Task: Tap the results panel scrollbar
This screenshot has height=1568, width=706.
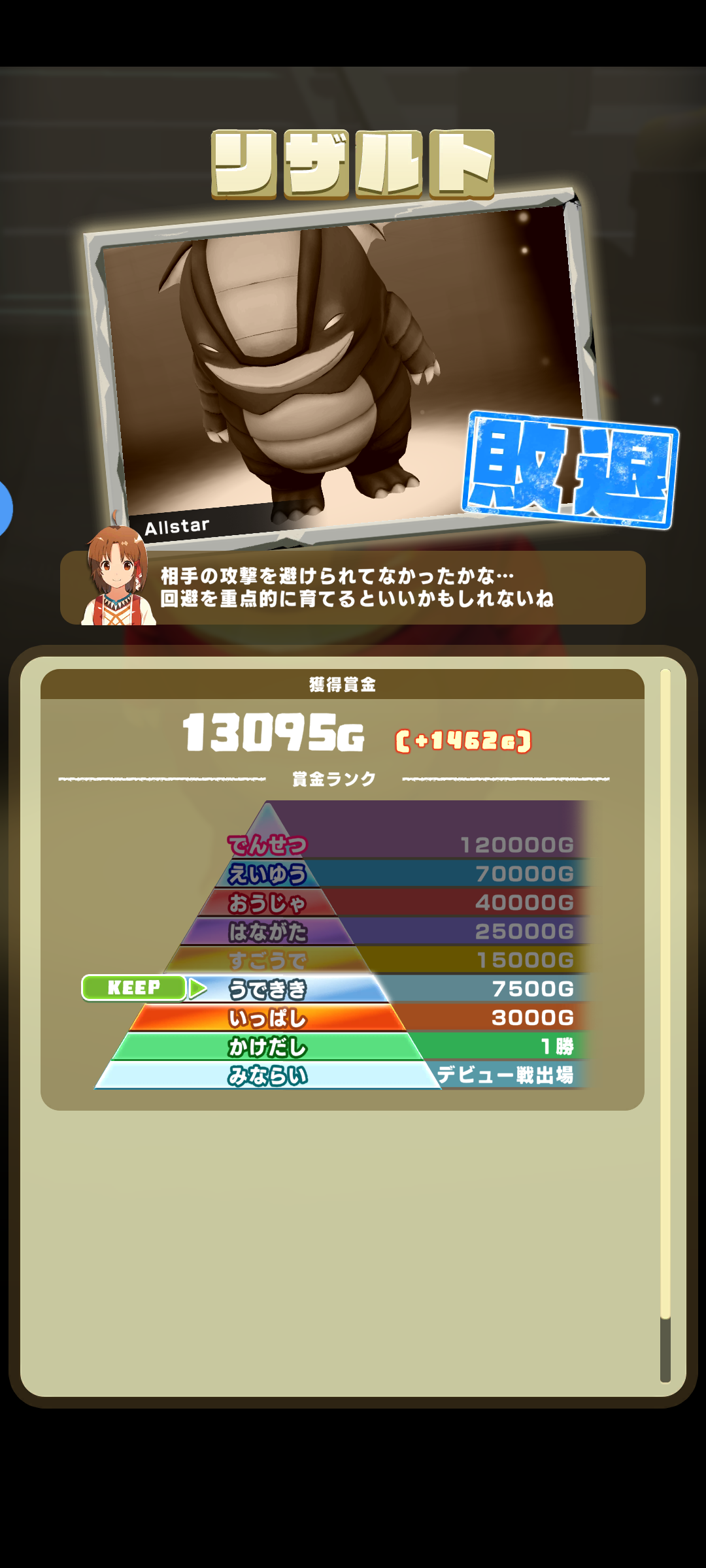Action: (665, 1026)
